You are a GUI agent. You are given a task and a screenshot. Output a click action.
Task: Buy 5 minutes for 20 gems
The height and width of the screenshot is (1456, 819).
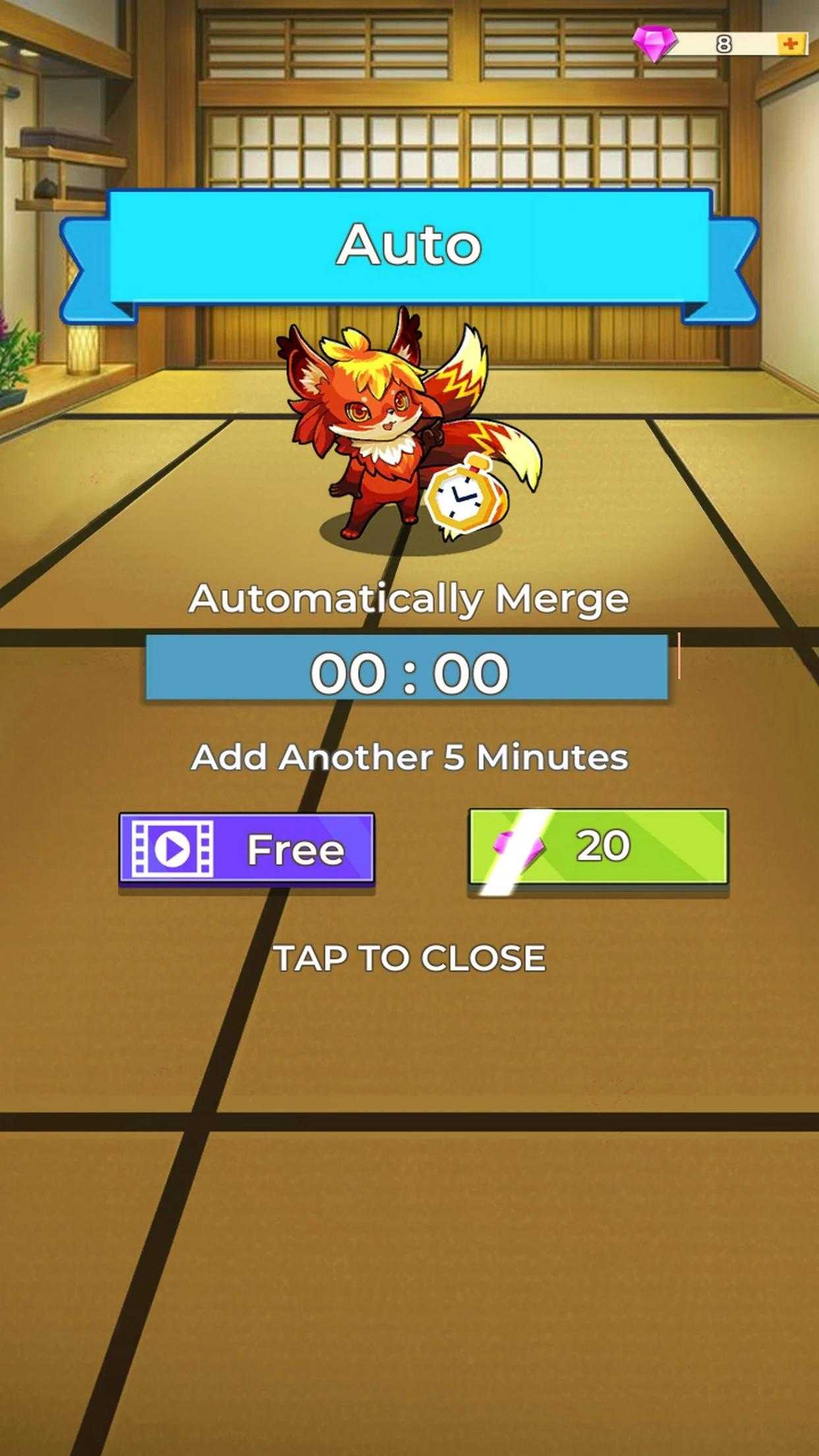pos(597,847)
